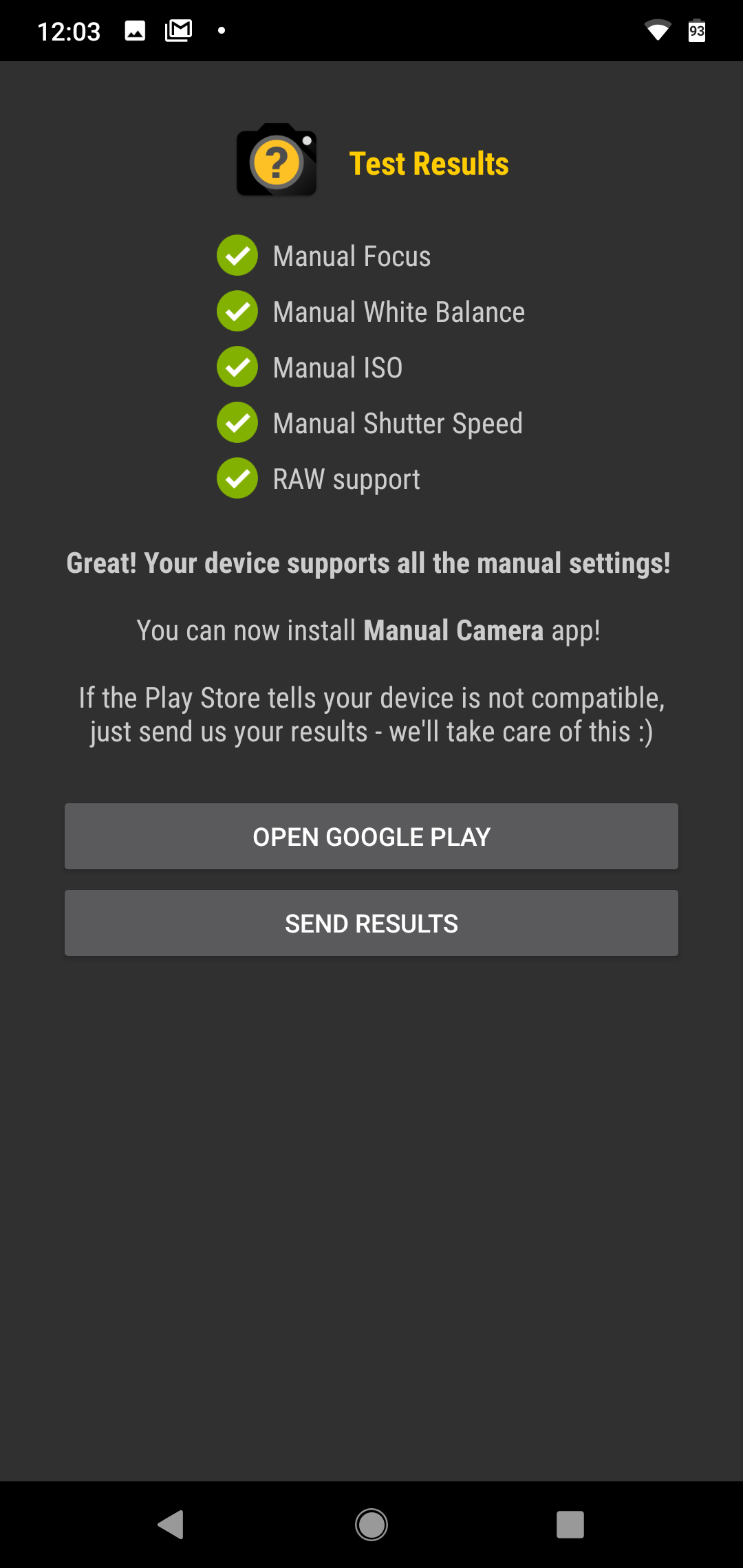Return to the home screen

(x=371, y=1525)
